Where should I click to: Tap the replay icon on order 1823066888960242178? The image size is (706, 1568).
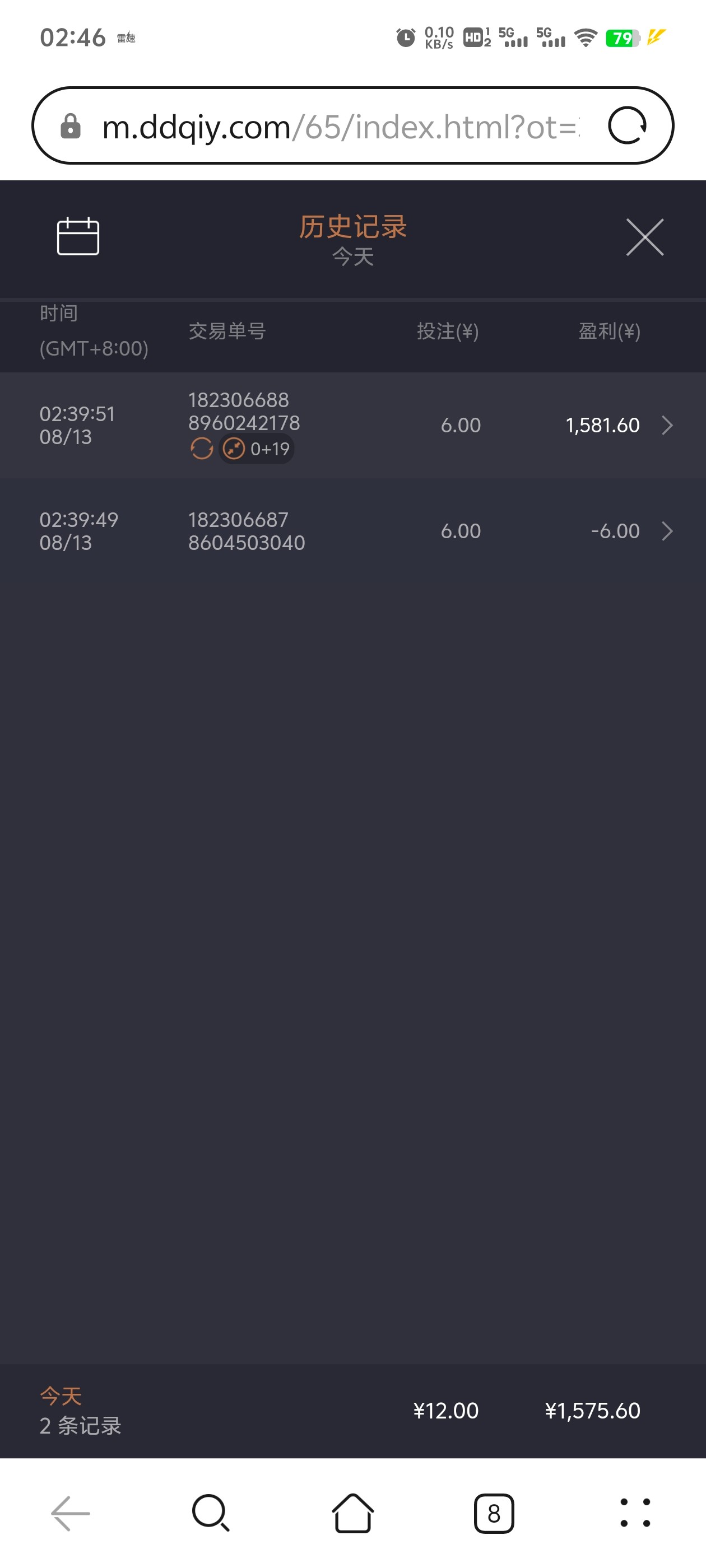tap(202, 449)
